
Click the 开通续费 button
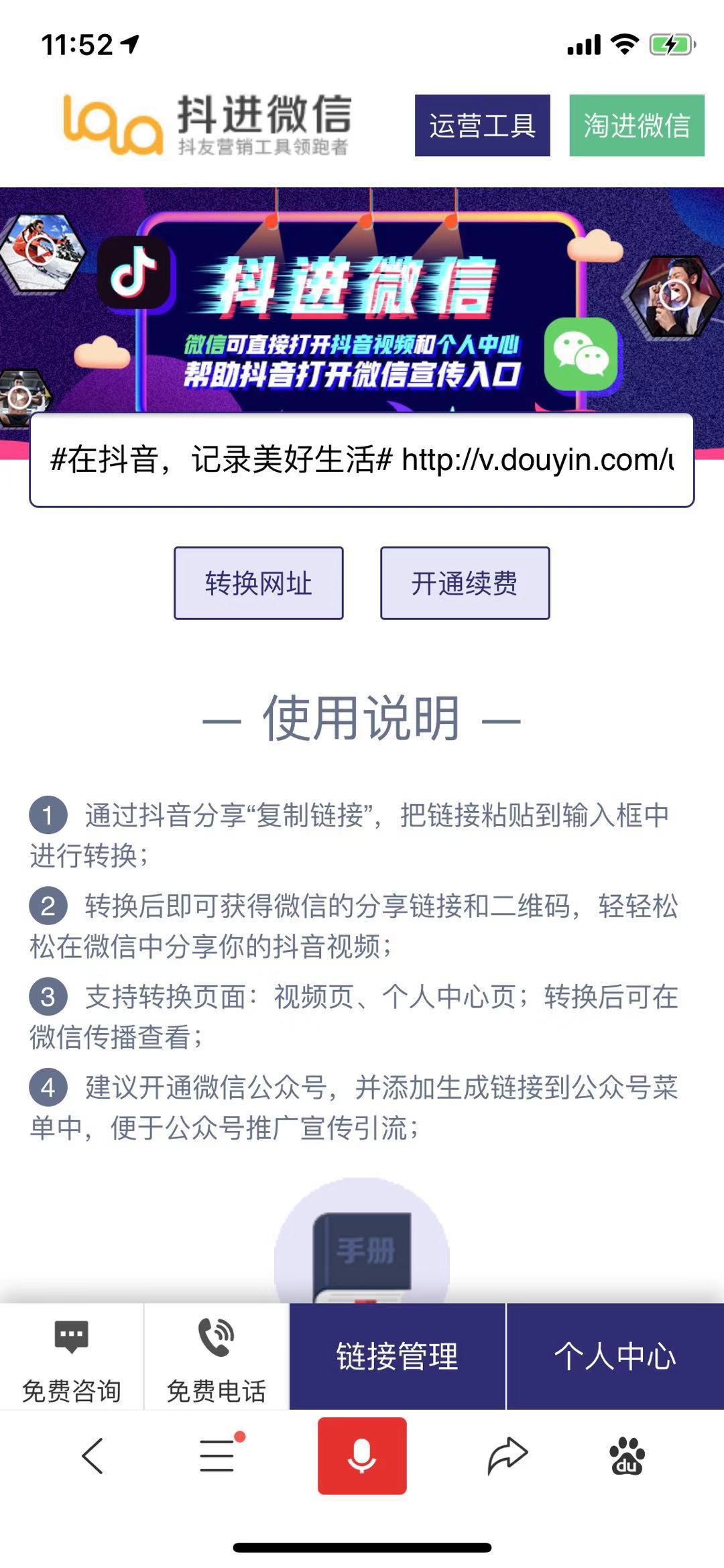465,583
